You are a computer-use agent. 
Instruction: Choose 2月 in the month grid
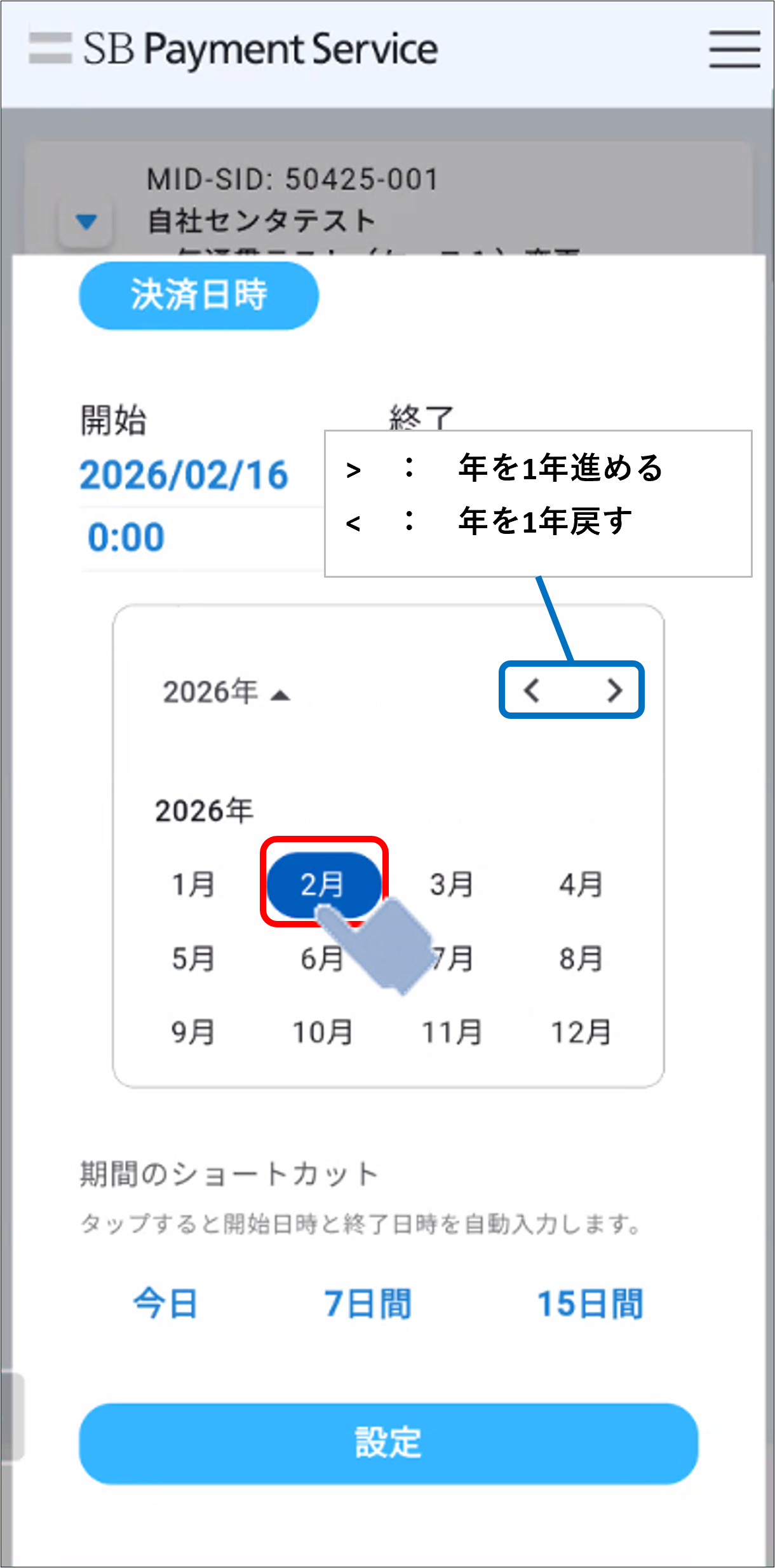323,883
